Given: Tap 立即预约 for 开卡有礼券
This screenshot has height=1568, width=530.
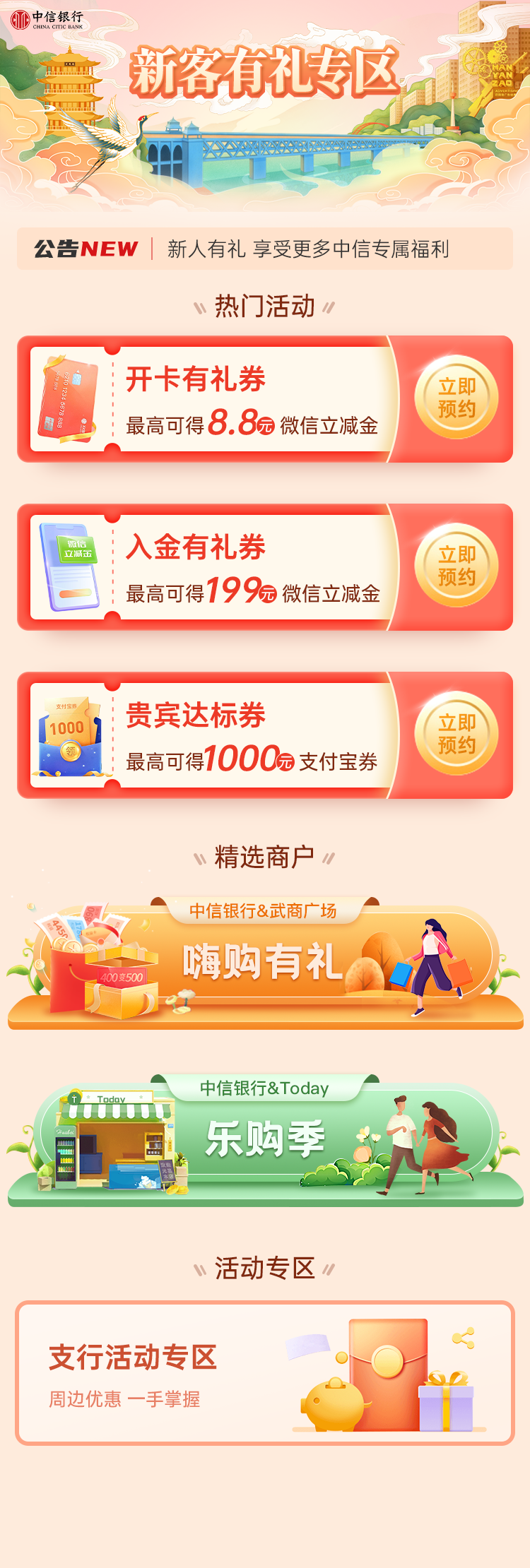Looking at the screenshot, I should [456, 398].
